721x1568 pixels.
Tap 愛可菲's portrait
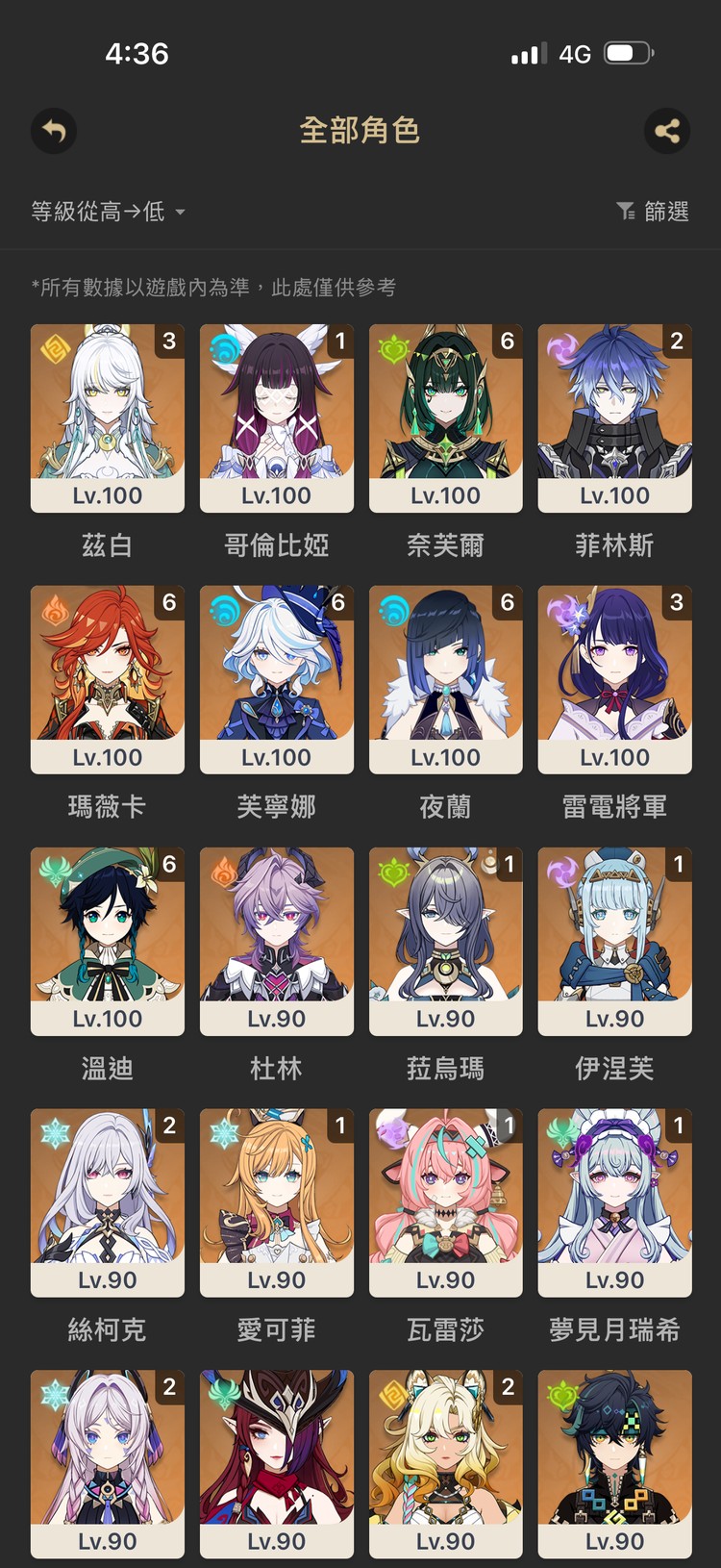pos(276,1197)
